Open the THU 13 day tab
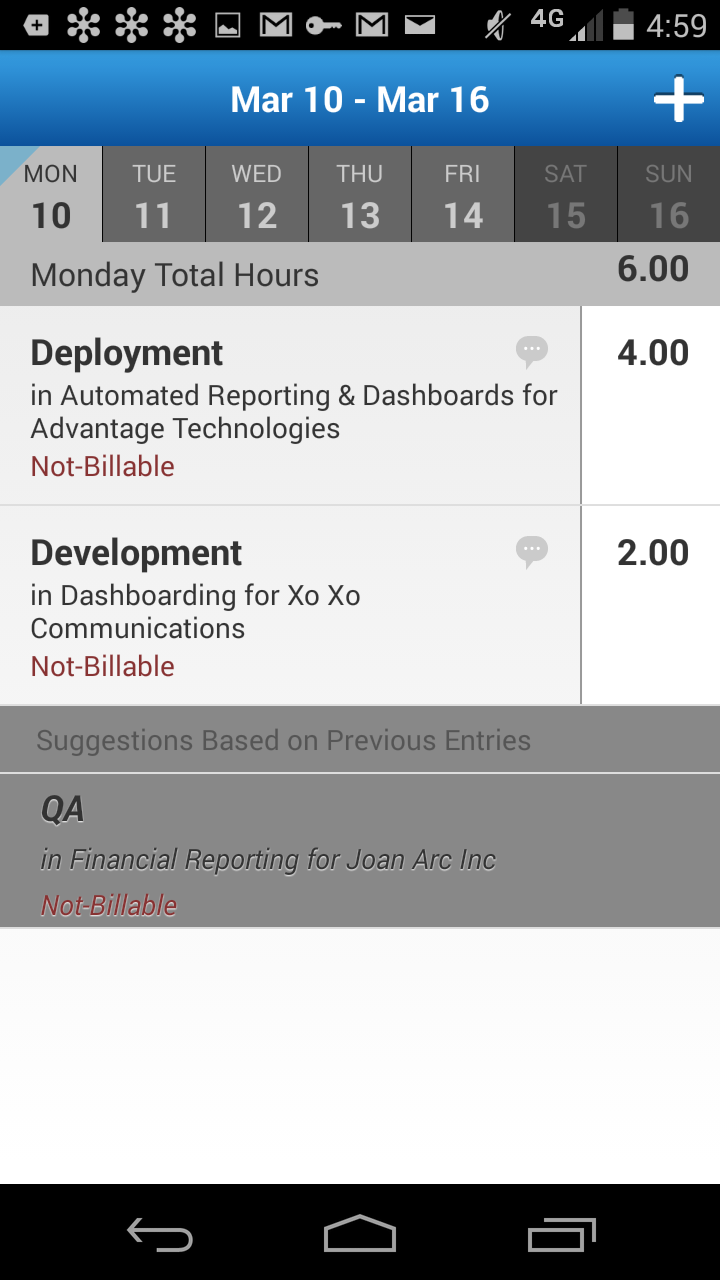This screenshot has height=1280, width=720. [x=359, y=195]
